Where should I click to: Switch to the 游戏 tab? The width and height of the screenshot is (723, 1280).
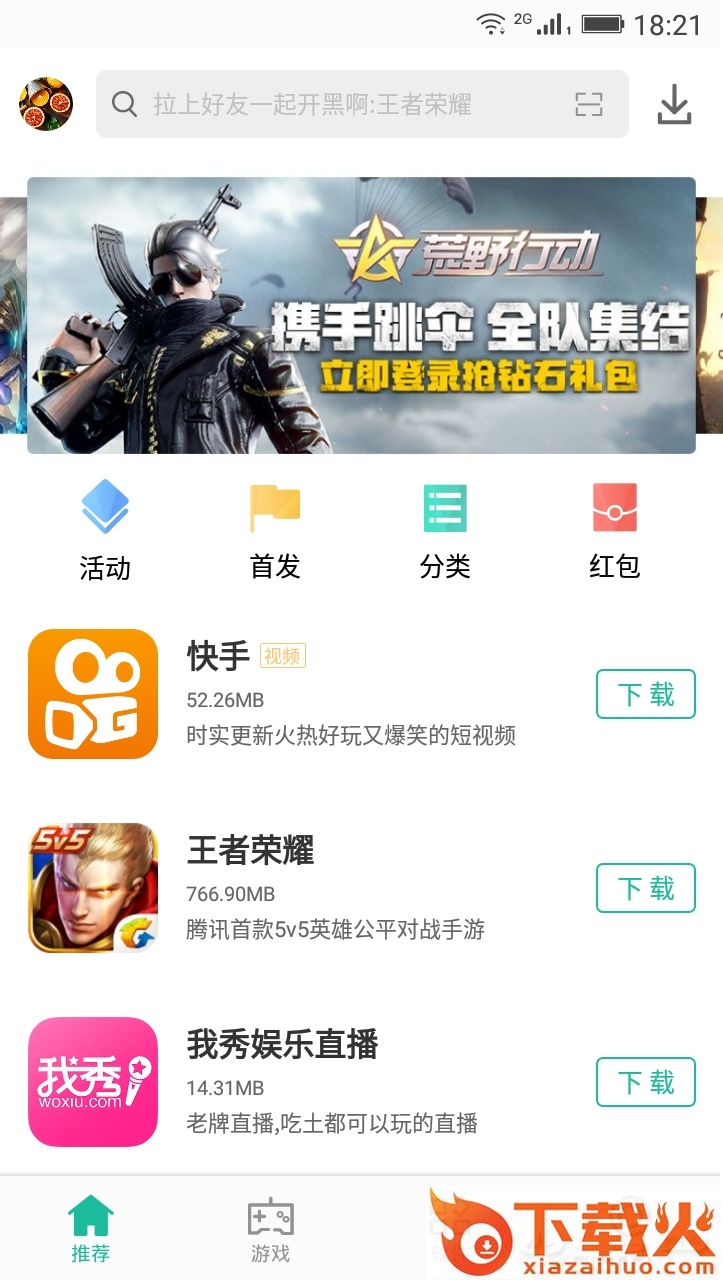pyautogui.click(x=270, y=1229)
